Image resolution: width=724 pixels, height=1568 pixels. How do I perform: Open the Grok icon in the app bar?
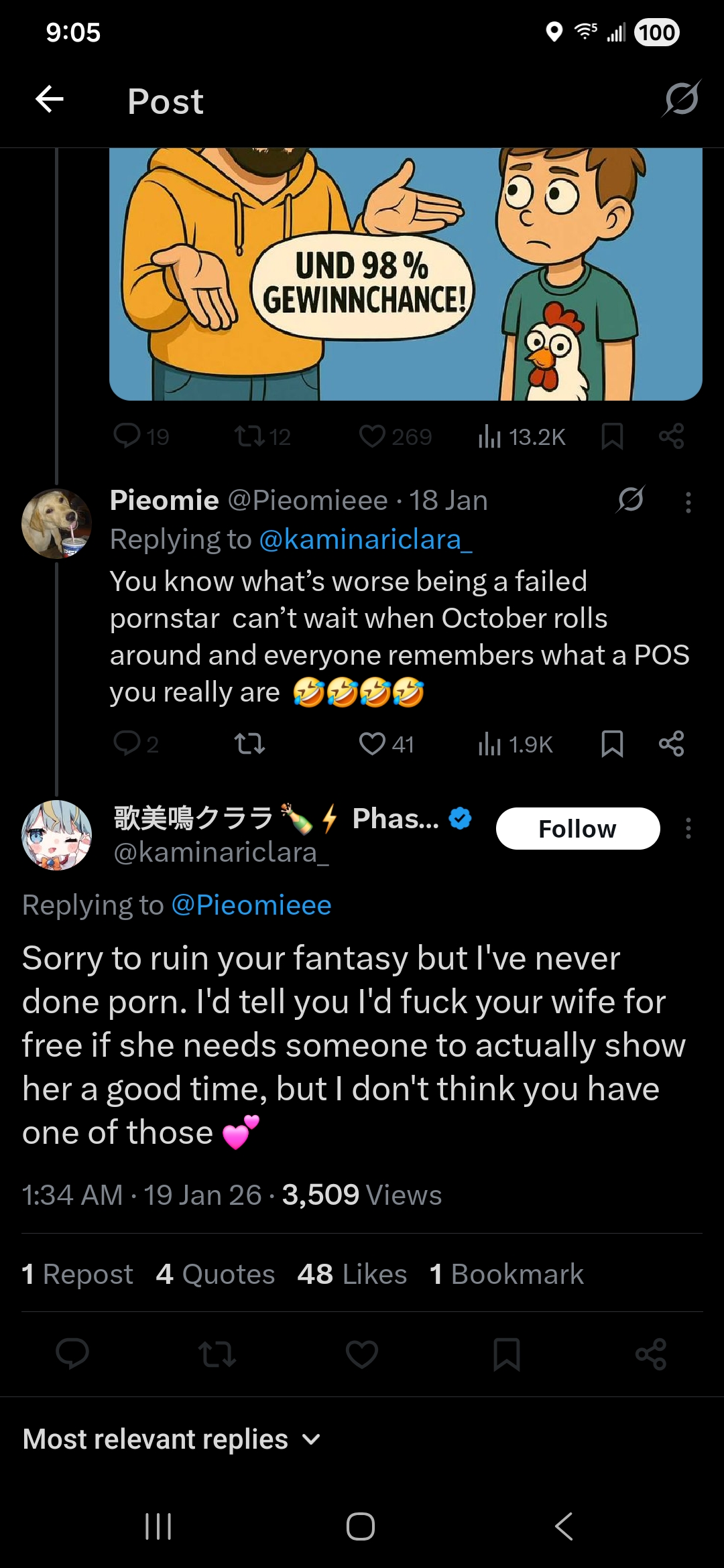pyautogui.click(x=681, y=99)
